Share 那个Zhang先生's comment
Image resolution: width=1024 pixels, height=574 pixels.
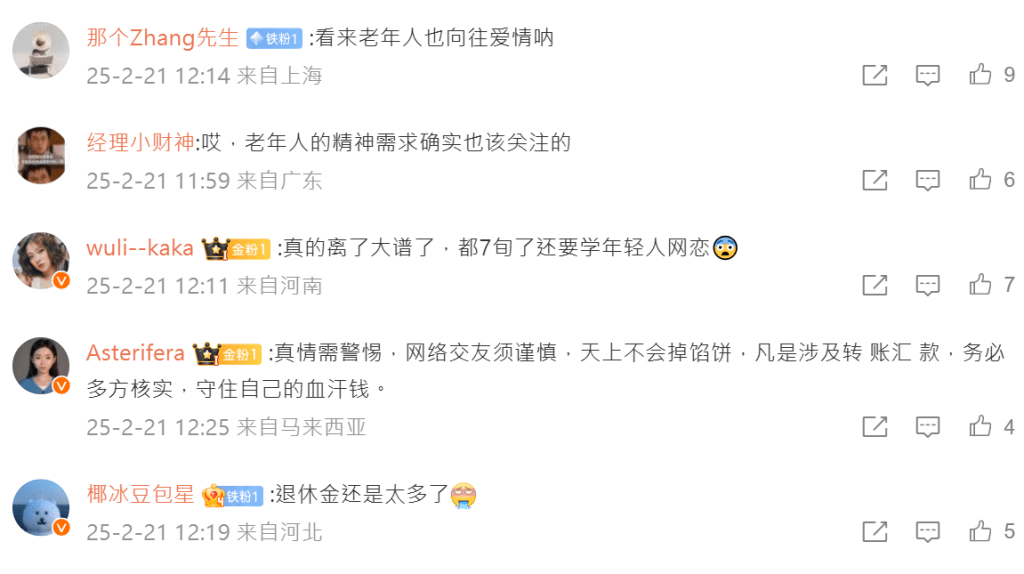point(875,75)
